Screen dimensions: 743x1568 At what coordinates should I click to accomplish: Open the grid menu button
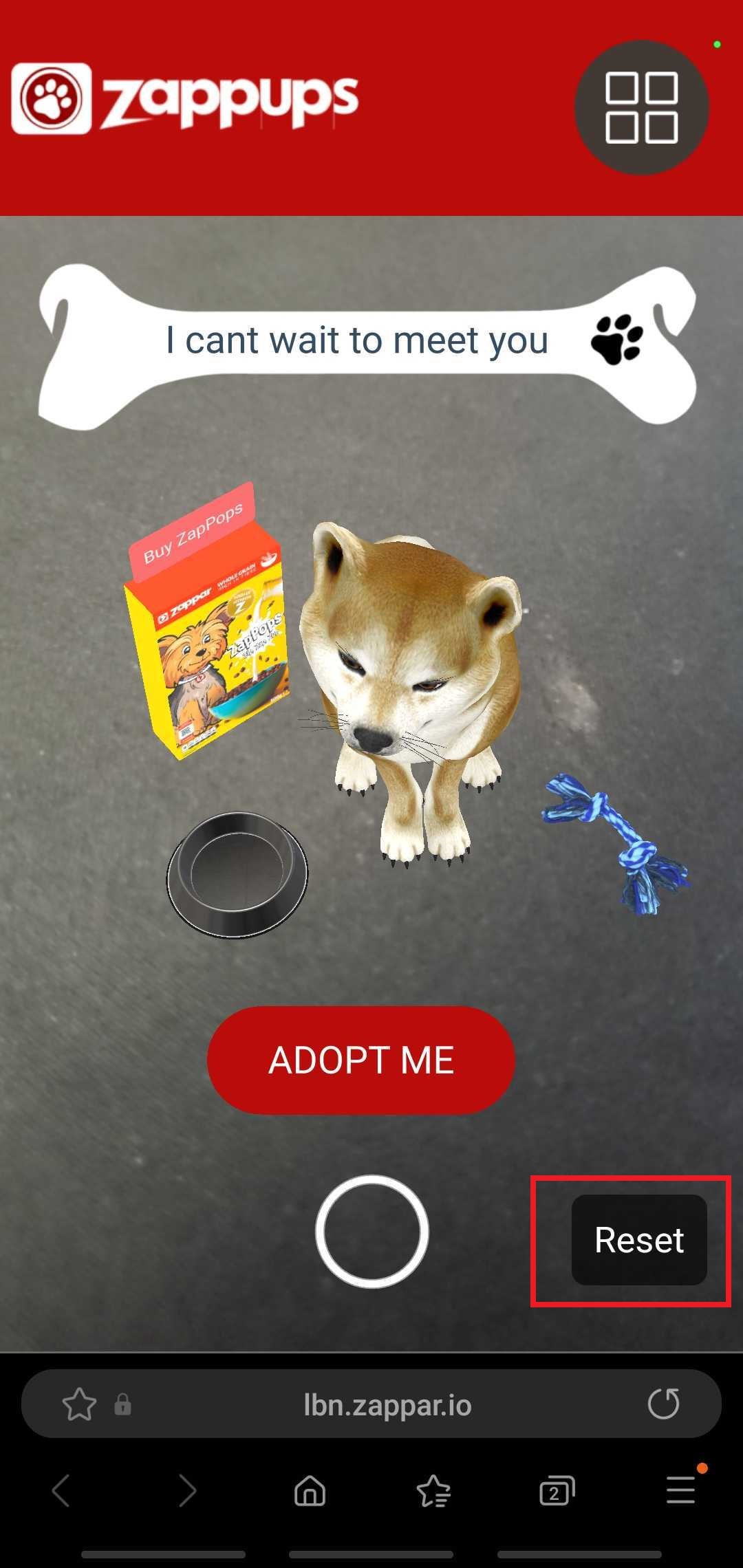point(641,107)
